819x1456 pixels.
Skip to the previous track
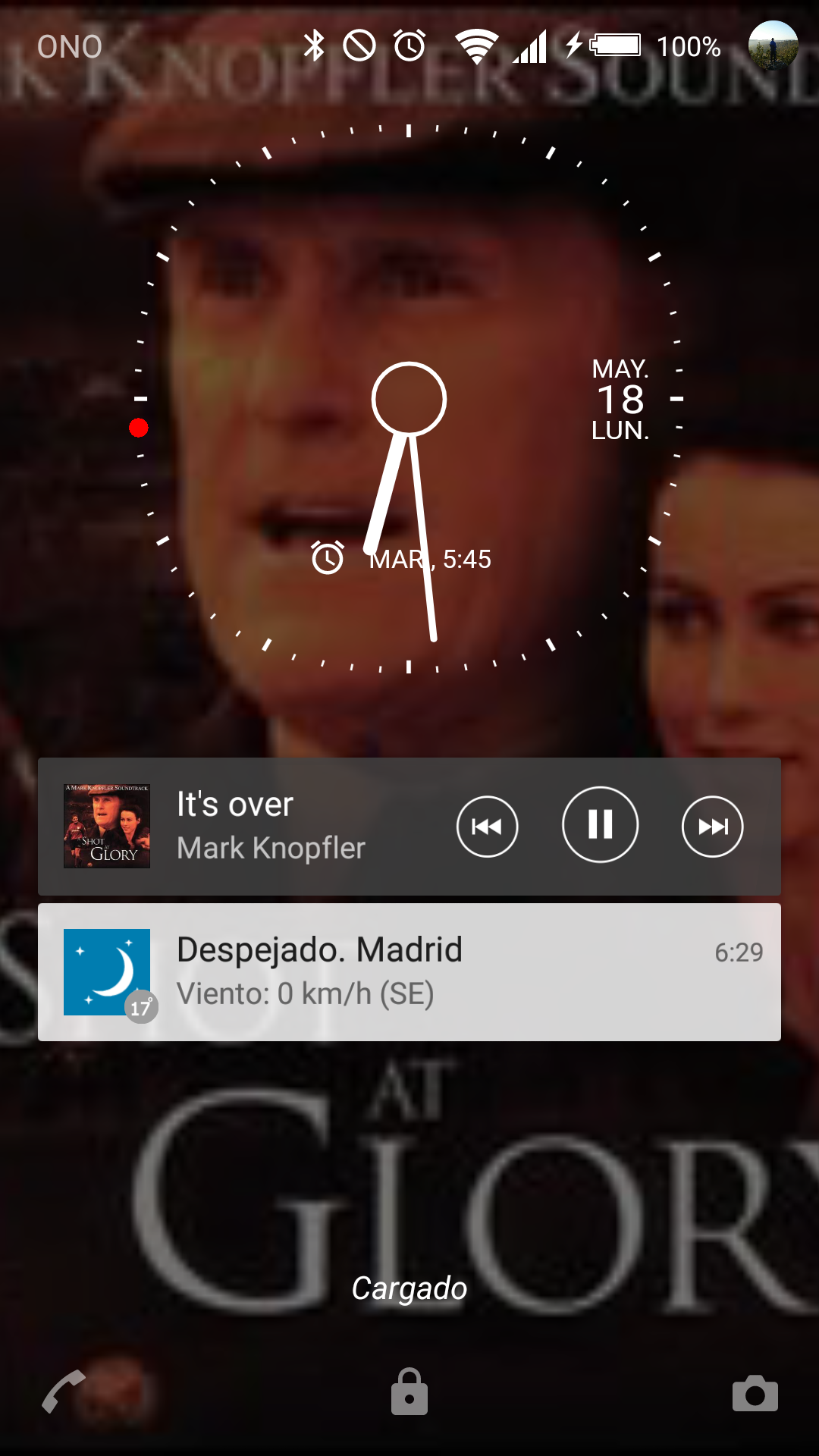(x=487, y=826)
